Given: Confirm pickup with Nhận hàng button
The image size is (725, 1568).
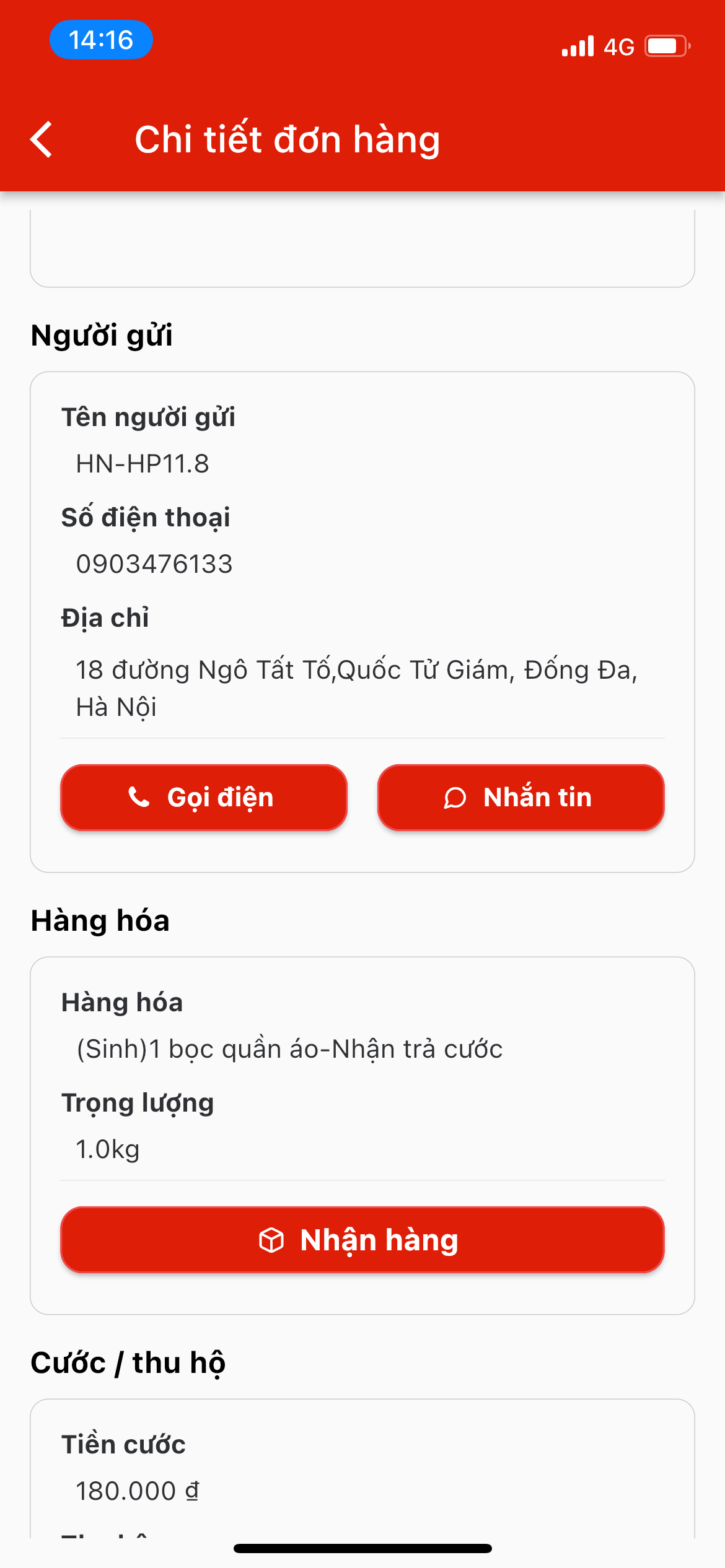Looking at the screenshot, I should pyautogui.click(x=362, y=1240).
